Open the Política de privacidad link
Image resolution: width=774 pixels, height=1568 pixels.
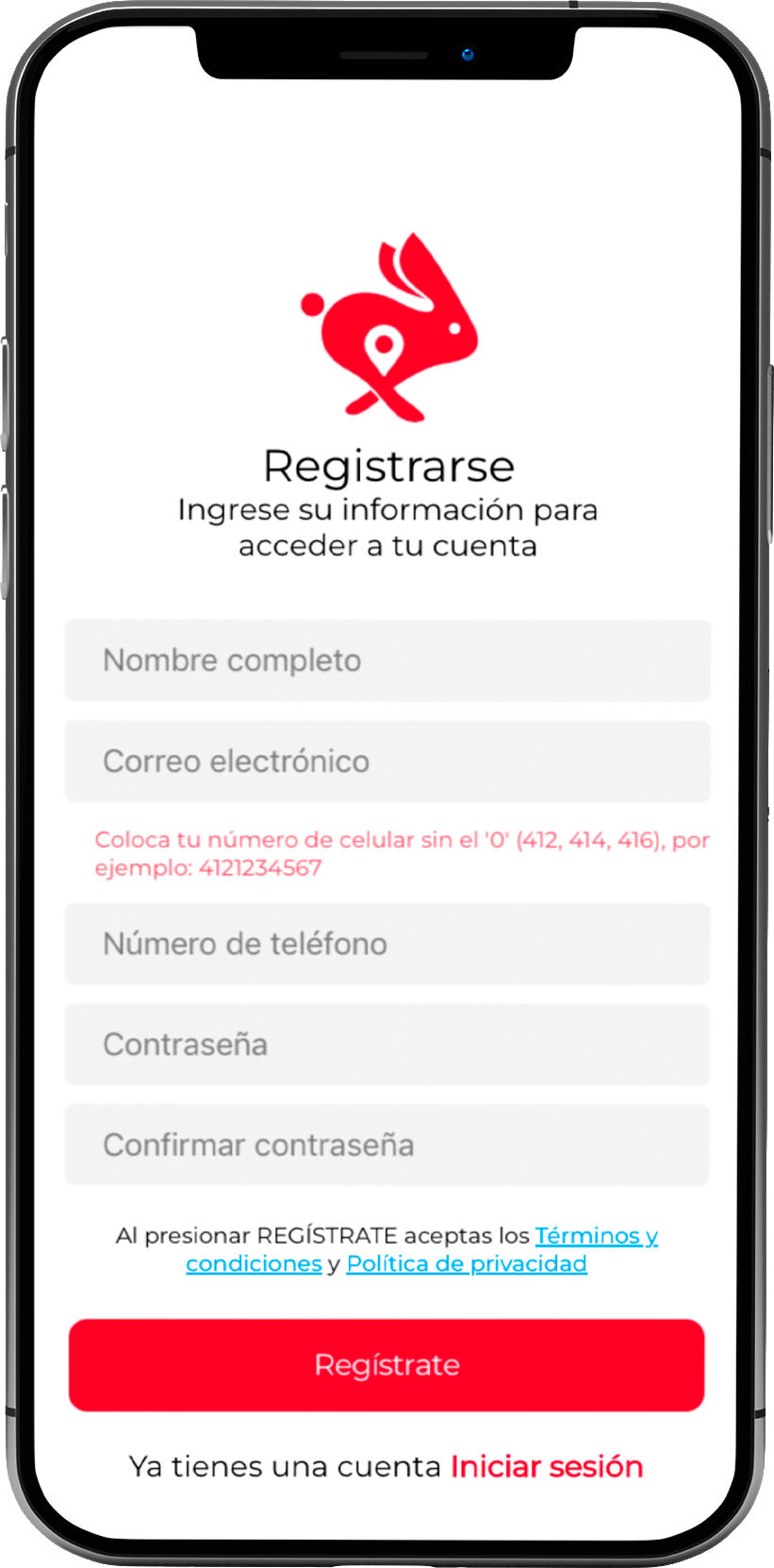point(467,1263)
